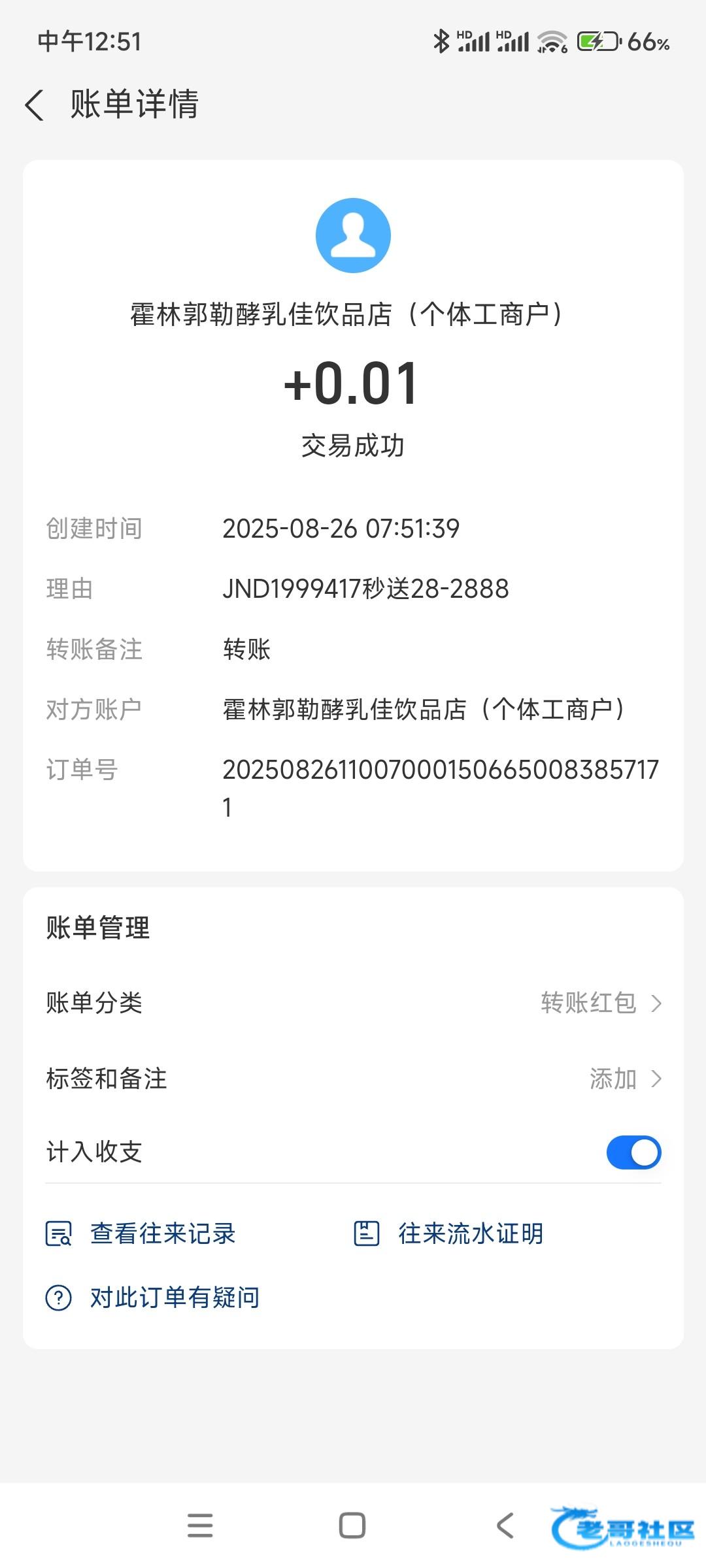Toggle the 计入收支 switch off
This screenshot has width=706, height=1568.
coord(633,1152)
